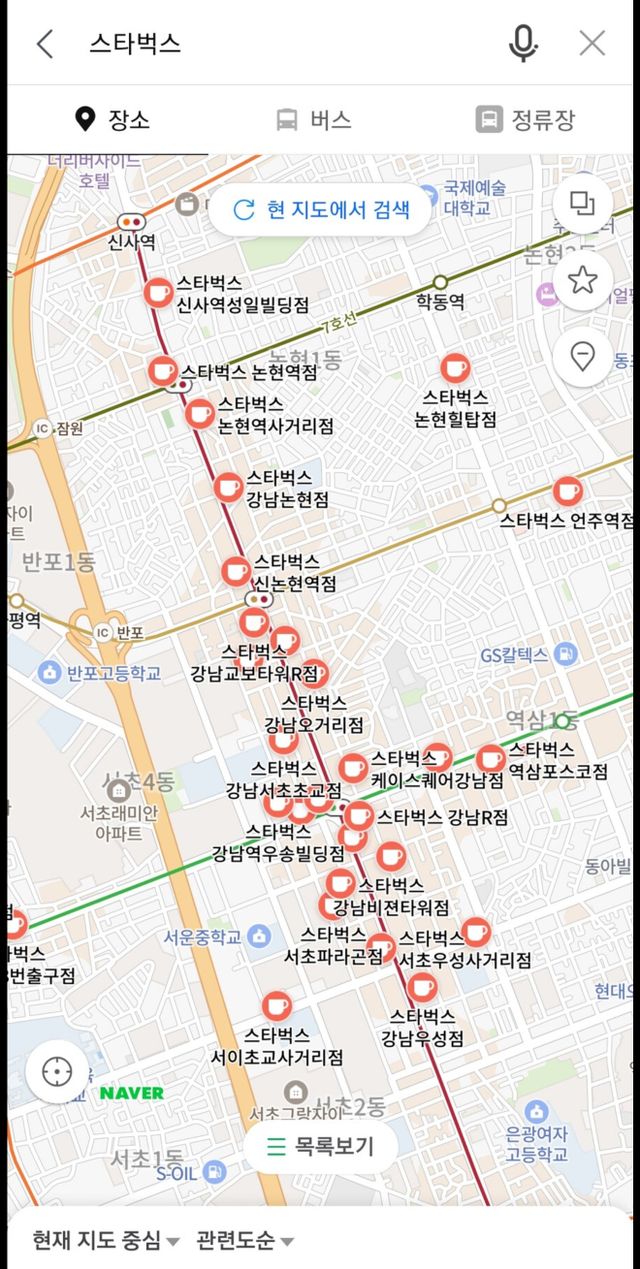Screen dimensions: 640x1269
Task: Open 목록보기 list view
Action: point(320,1146)
